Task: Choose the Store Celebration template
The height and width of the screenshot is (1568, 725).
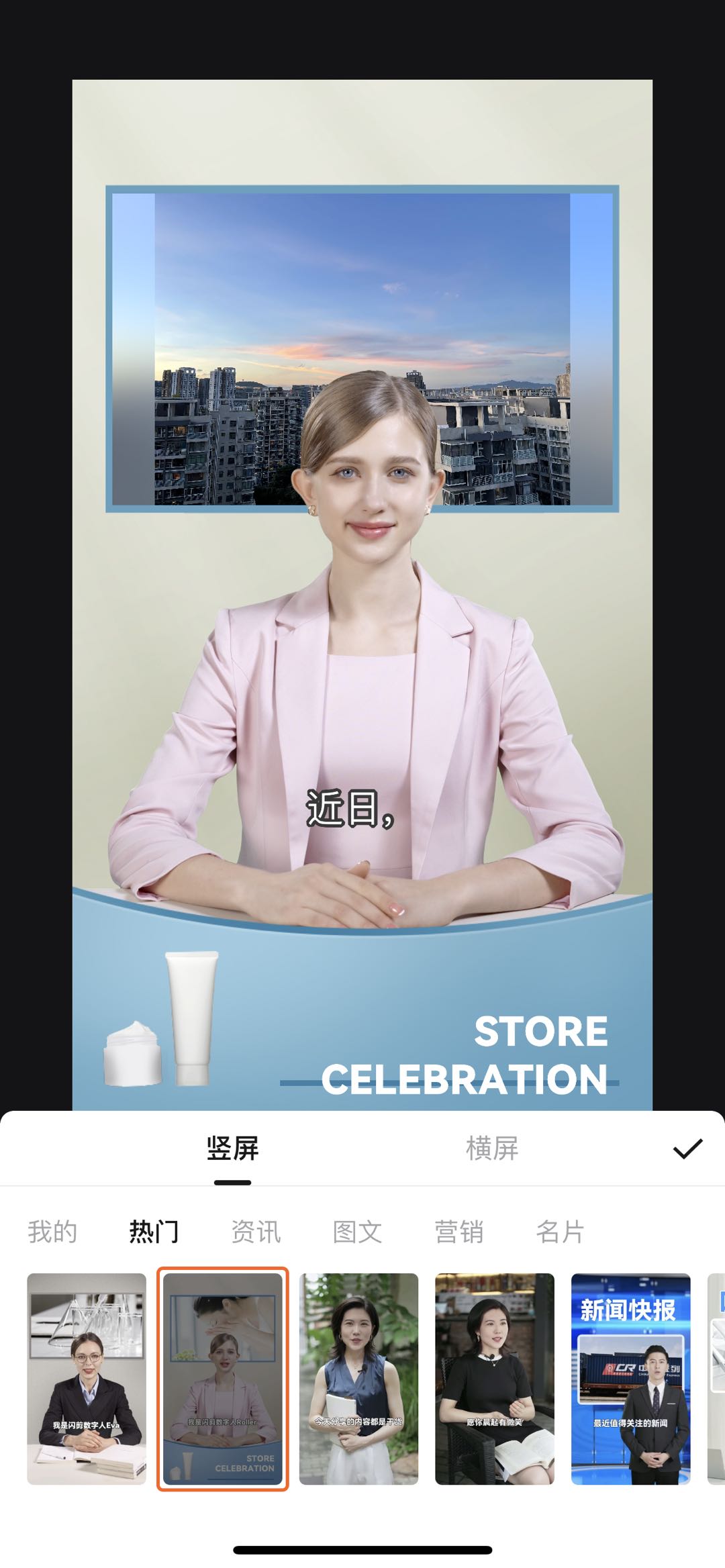Action: click(x=223, y=1379)
